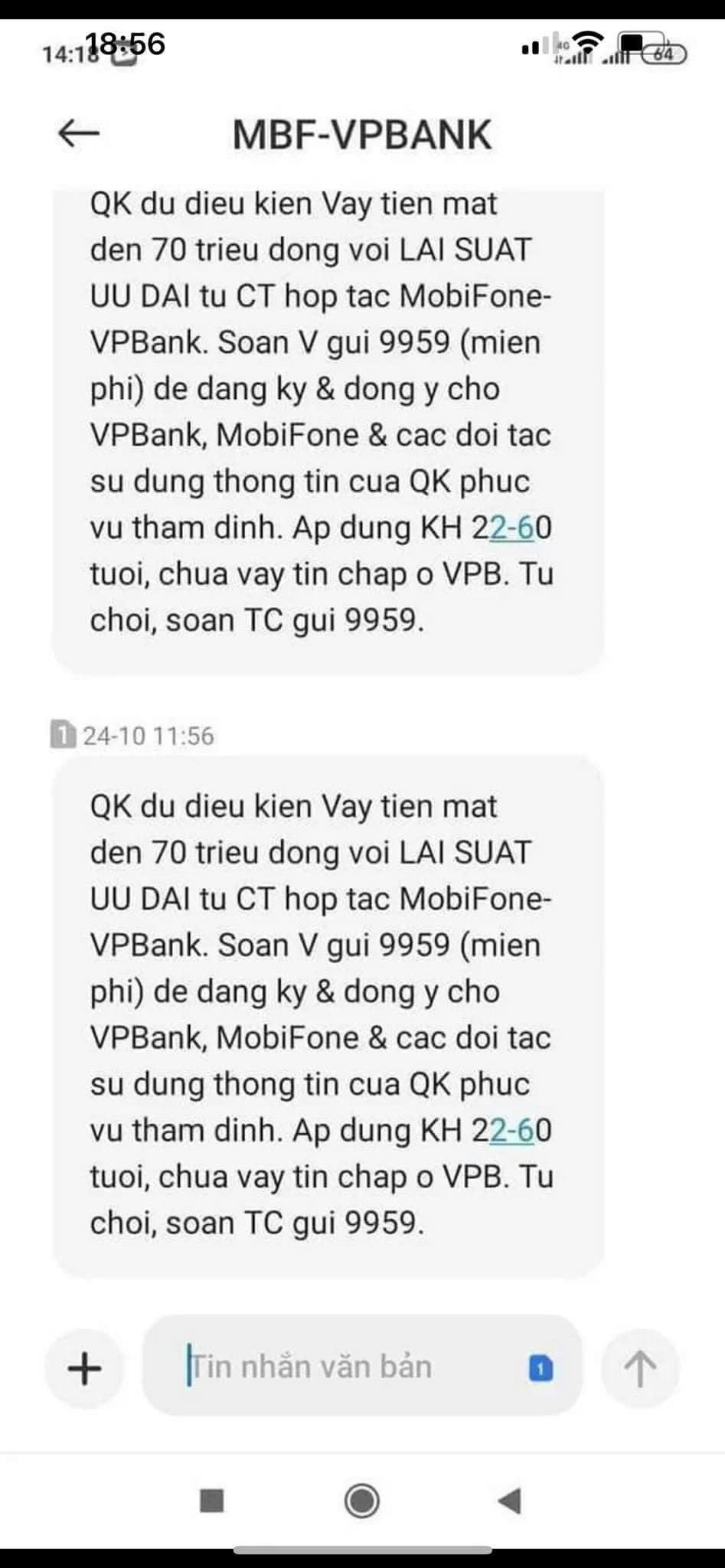Switch the SIM card for sending

(540, 1368)
